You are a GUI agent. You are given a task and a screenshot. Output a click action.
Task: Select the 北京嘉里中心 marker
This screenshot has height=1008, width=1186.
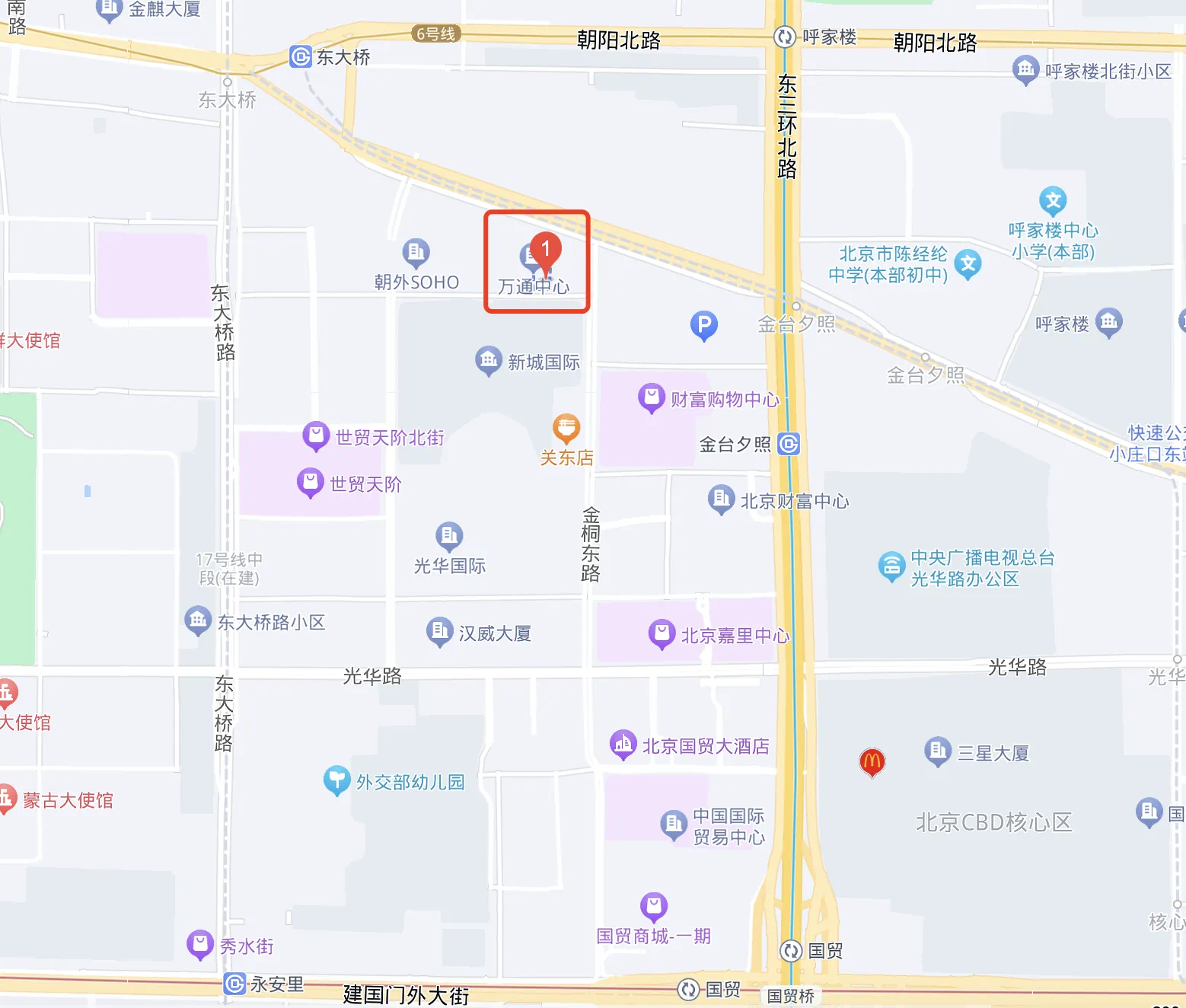pos(662,633)
